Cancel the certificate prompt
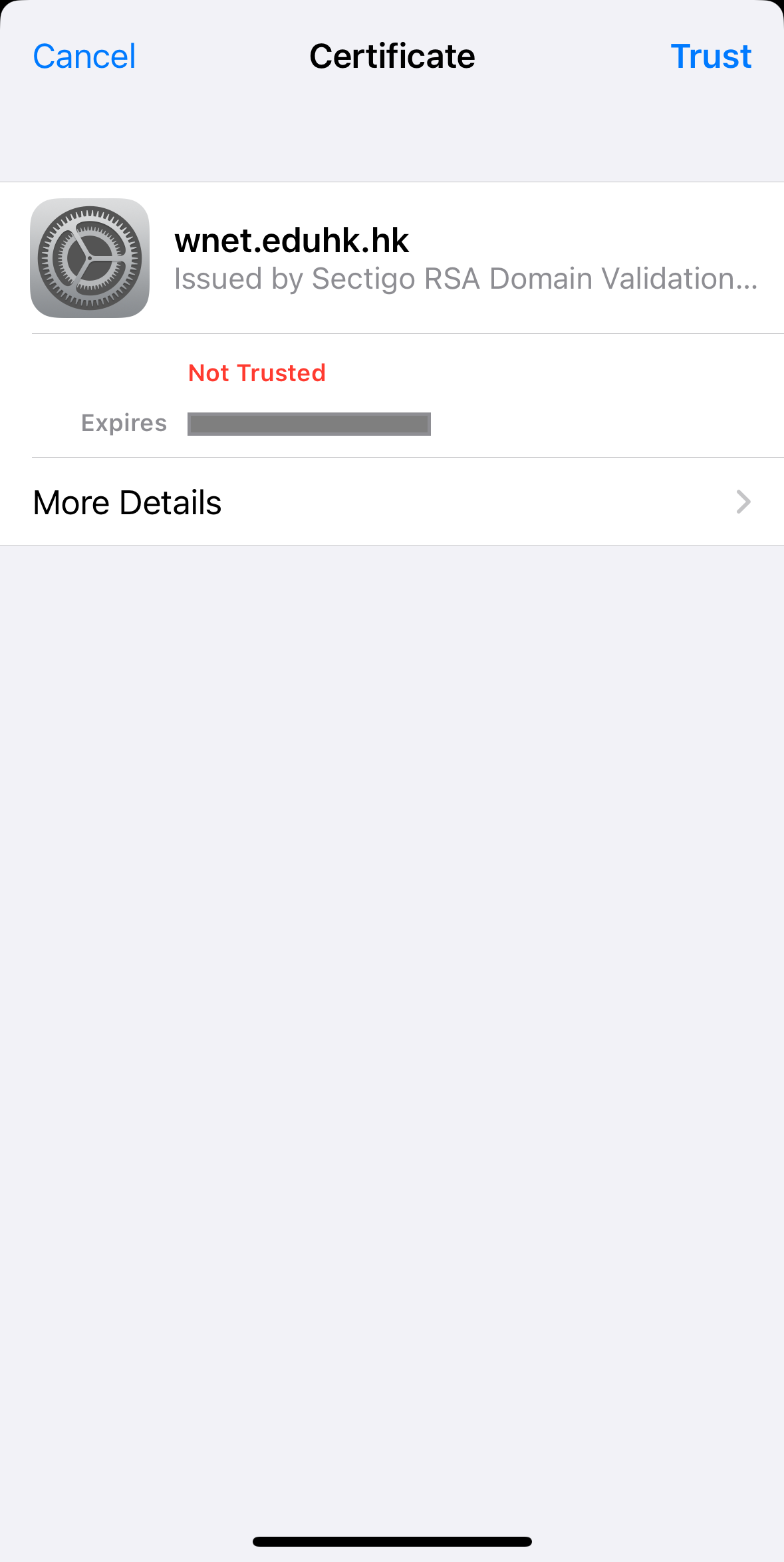This screenshot has width=784, height=1562. (x=84, y=57)
